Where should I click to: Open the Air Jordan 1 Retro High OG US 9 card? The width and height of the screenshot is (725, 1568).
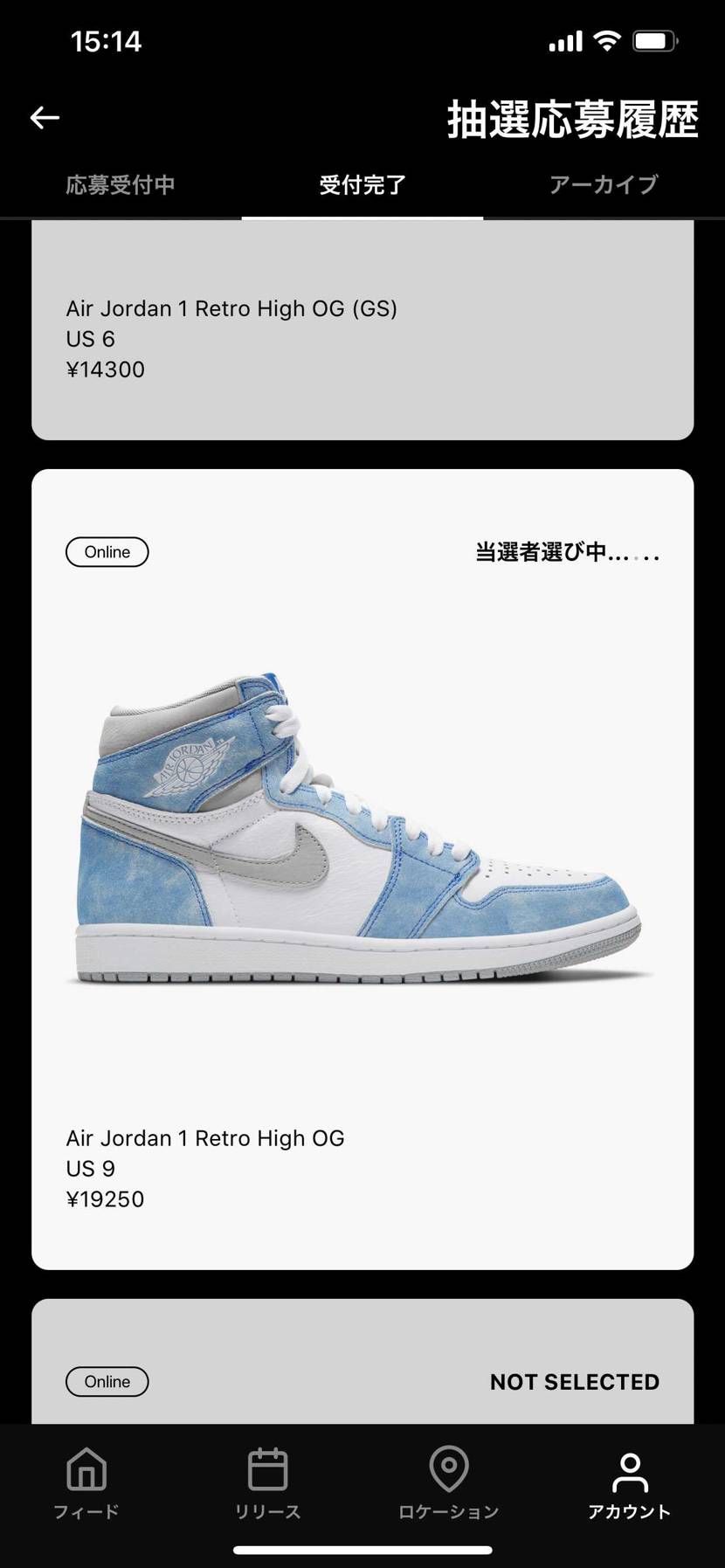tap(362, 869)
